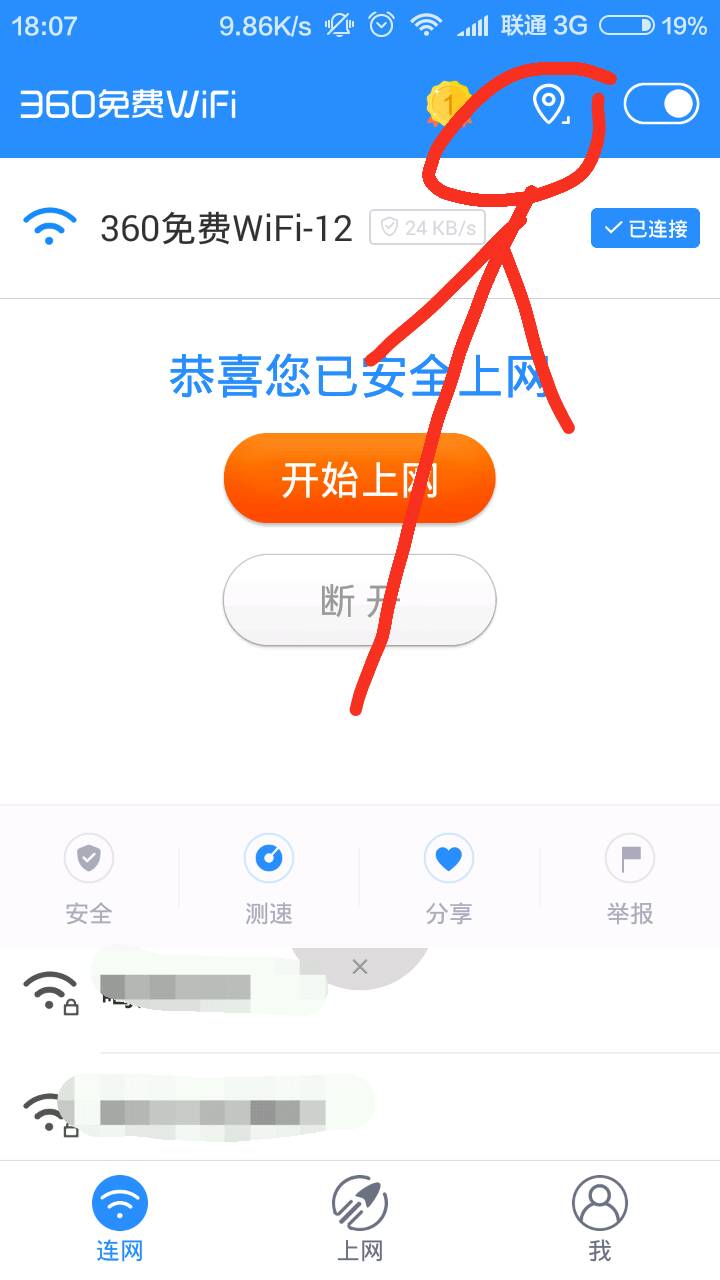
Task: Switch to the 上网 tab
Action: click(x=359, y=1215)
